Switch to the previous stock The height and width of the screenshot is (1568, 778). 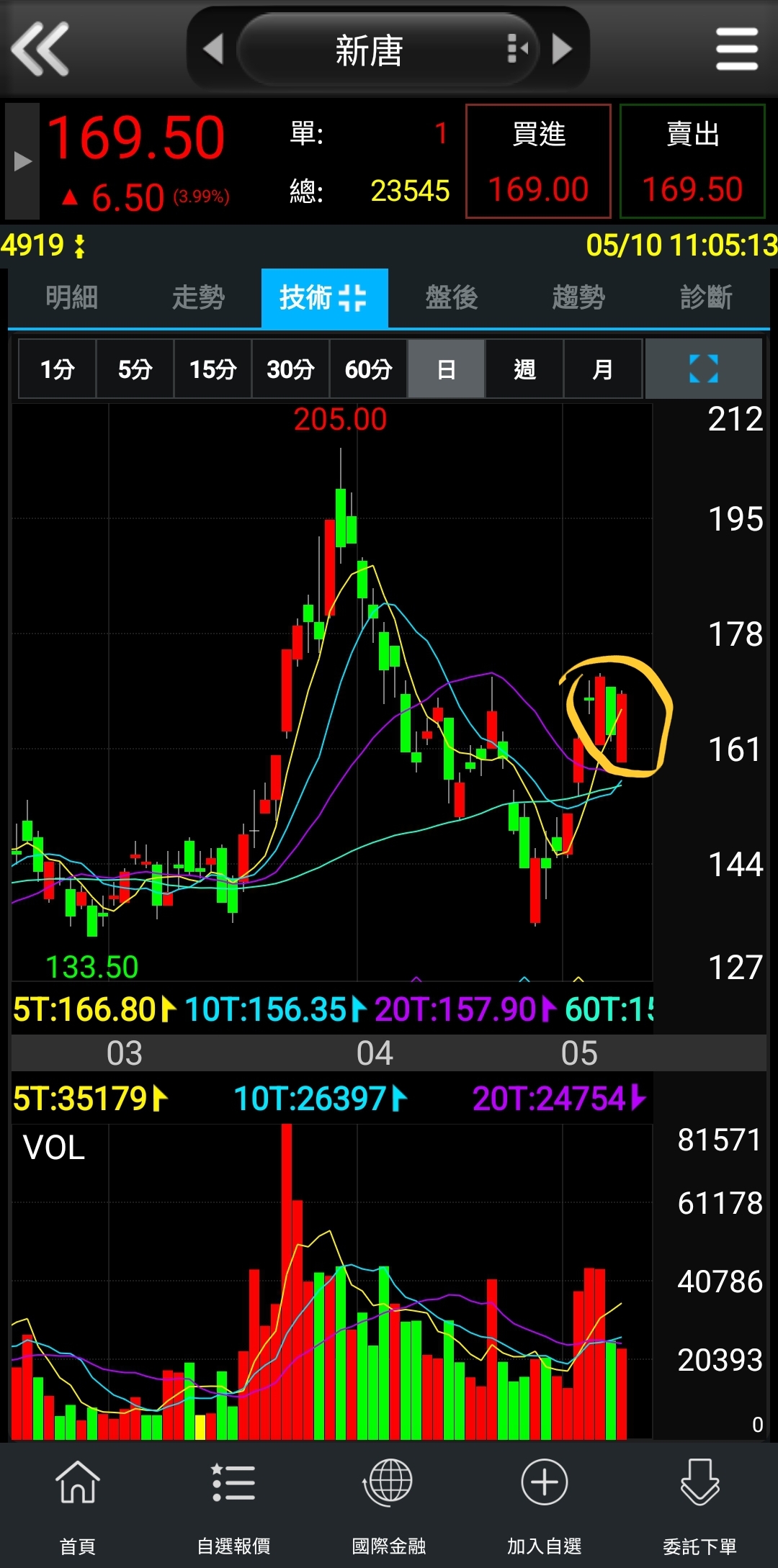pos(213,49)
